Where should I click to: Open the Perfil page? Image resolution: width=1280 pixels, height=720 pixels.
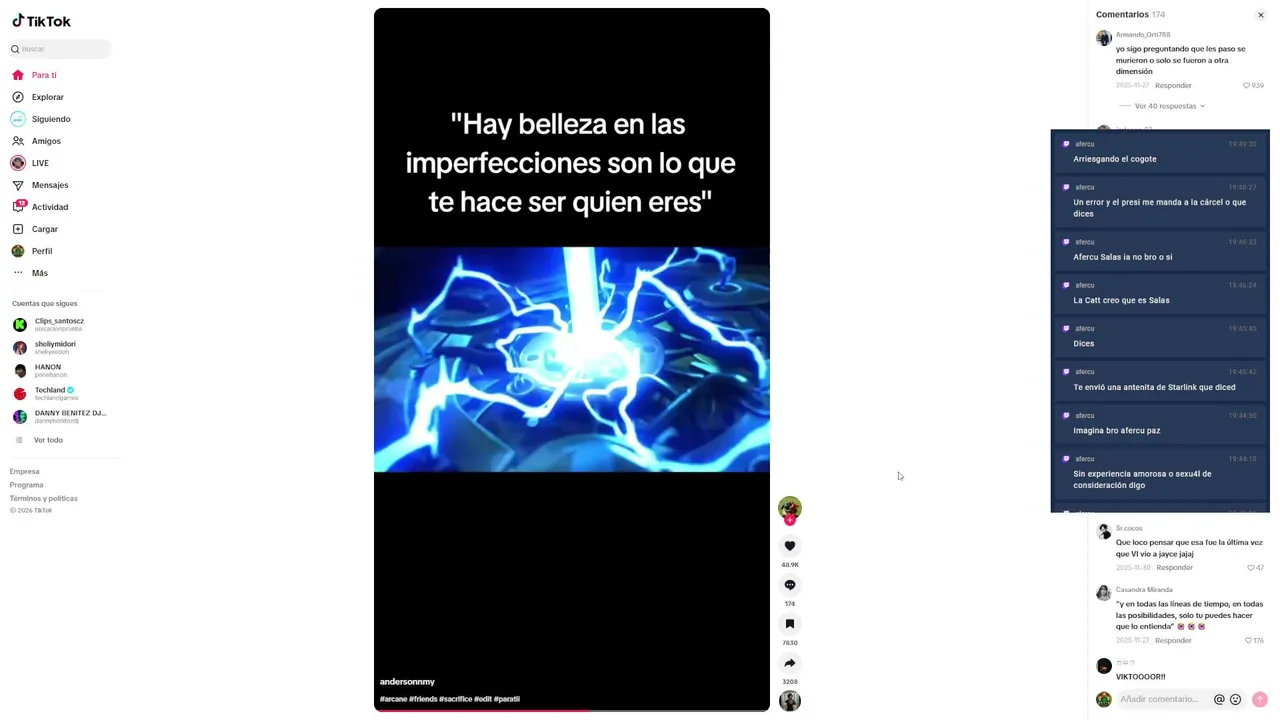click(41, 251)
